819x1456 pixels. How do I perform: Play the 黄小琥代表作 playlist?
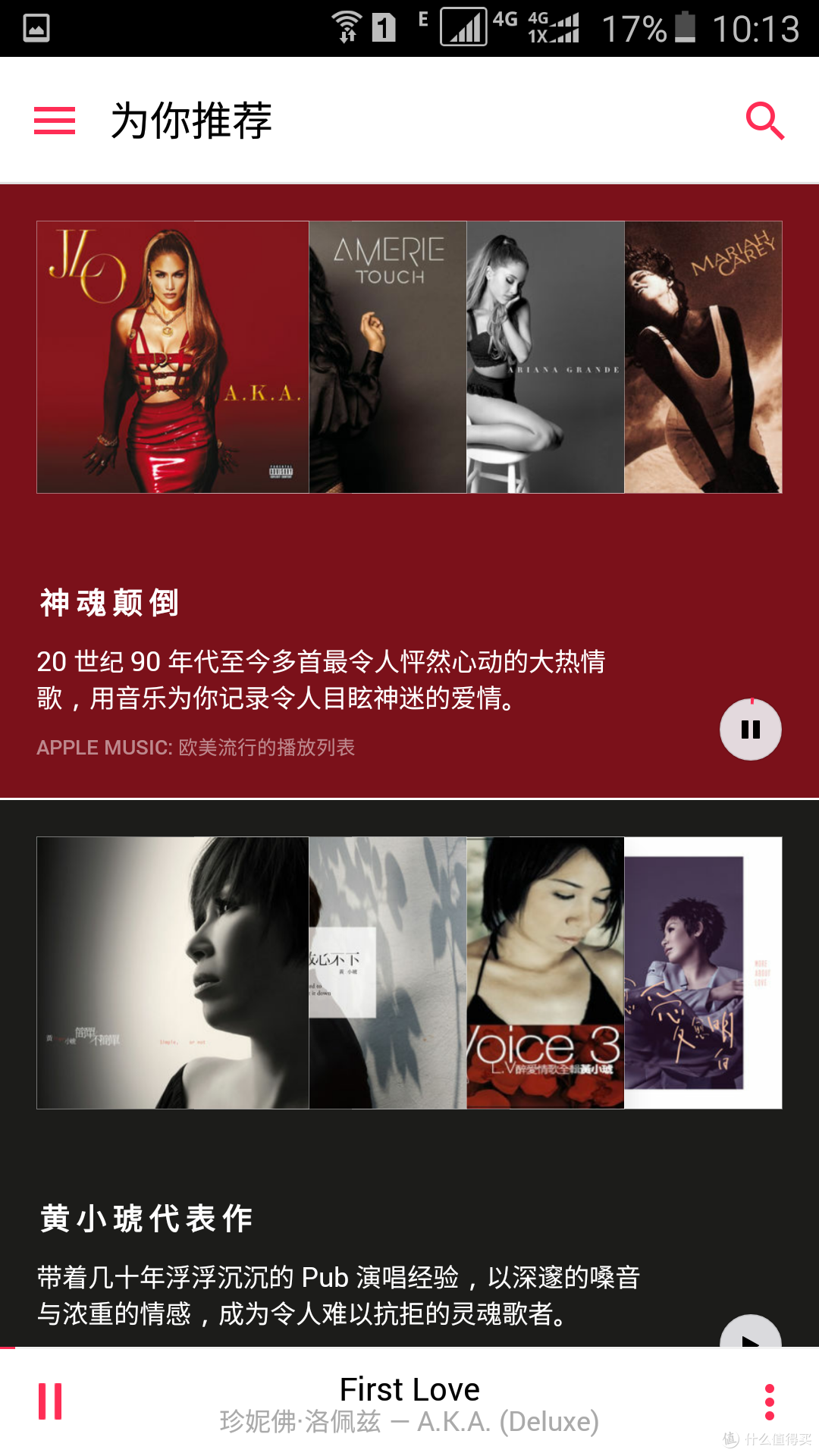(750, 1332)
